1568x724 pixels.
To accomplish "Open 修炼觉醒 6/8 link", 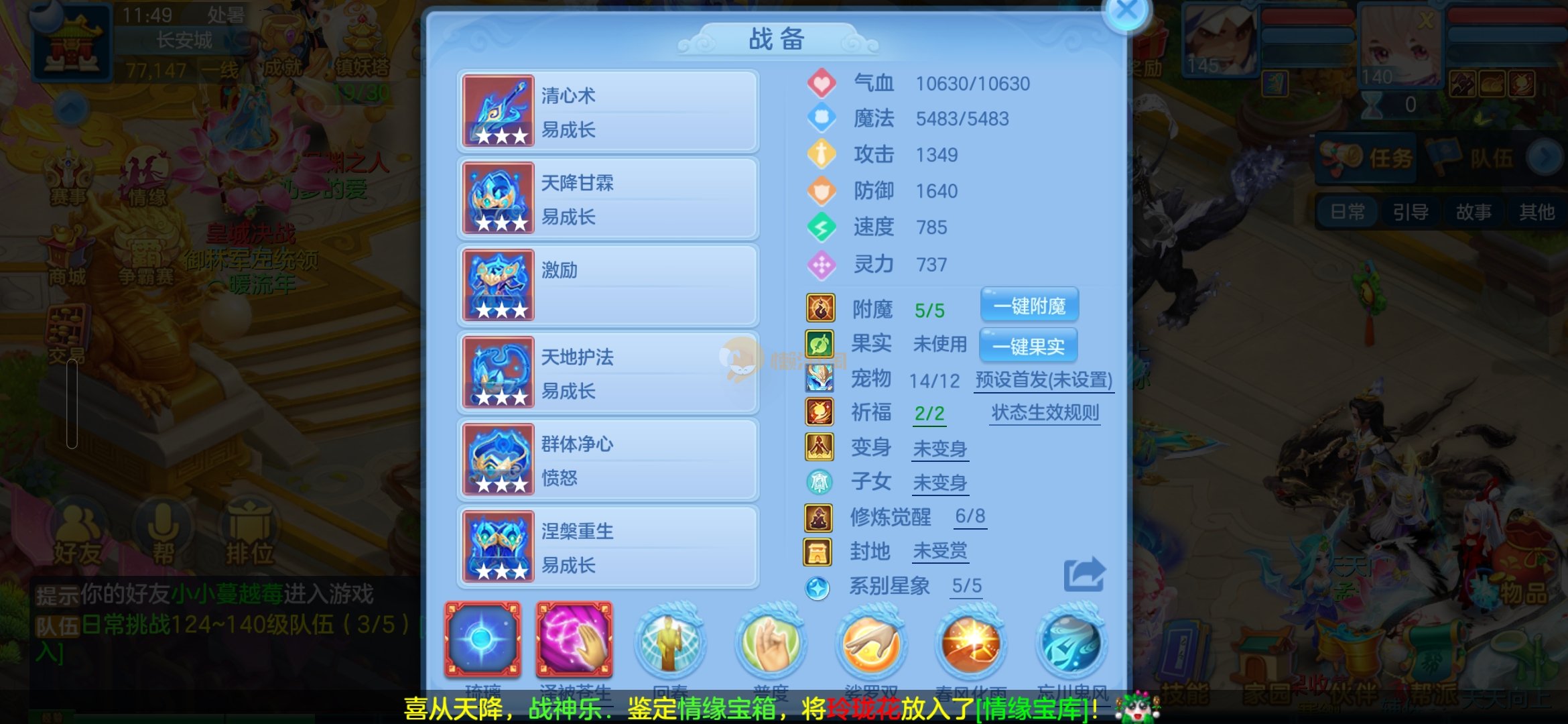I will tap(970, 516).
